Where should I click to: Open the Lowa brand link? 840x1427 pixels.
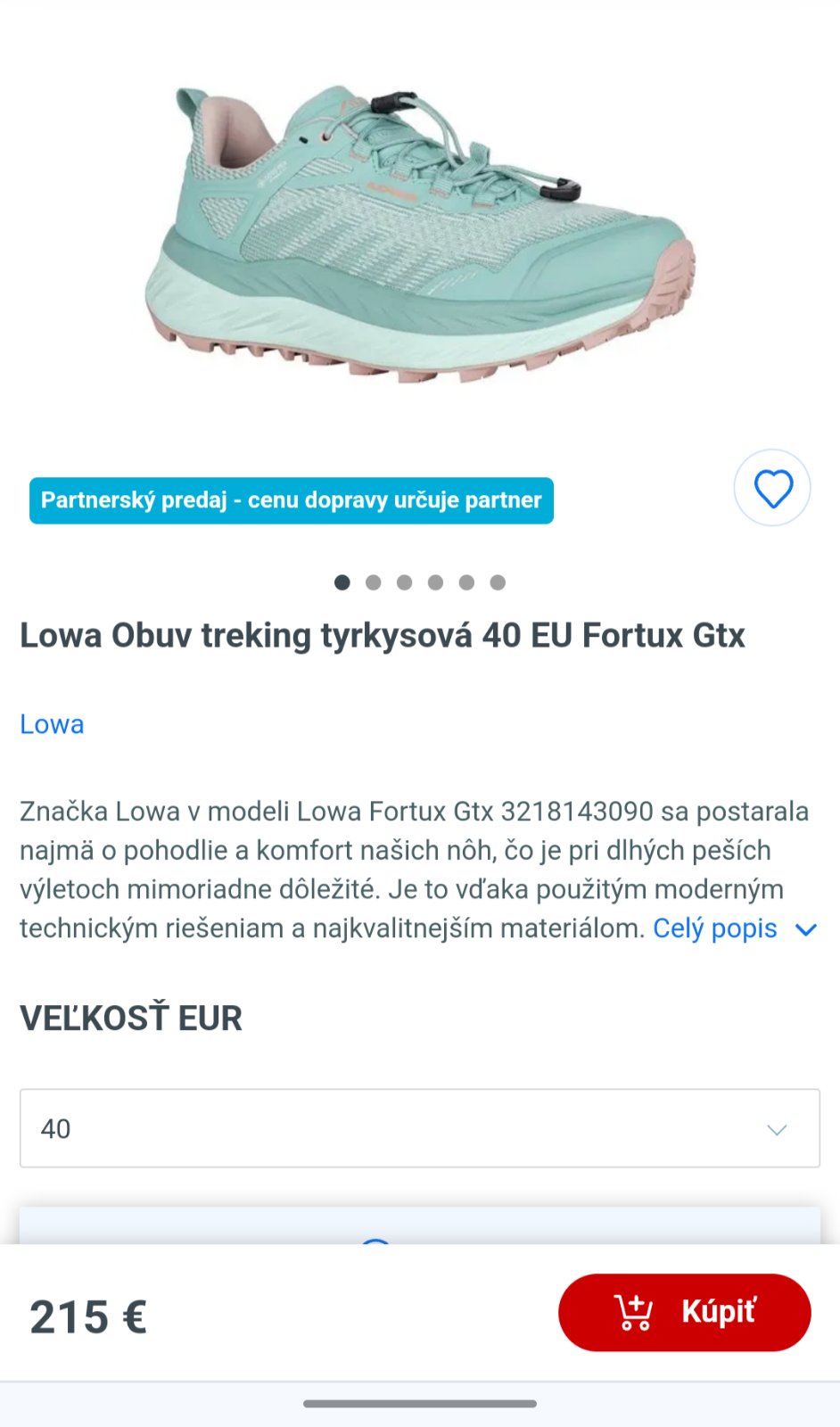(x=52, y=724)
